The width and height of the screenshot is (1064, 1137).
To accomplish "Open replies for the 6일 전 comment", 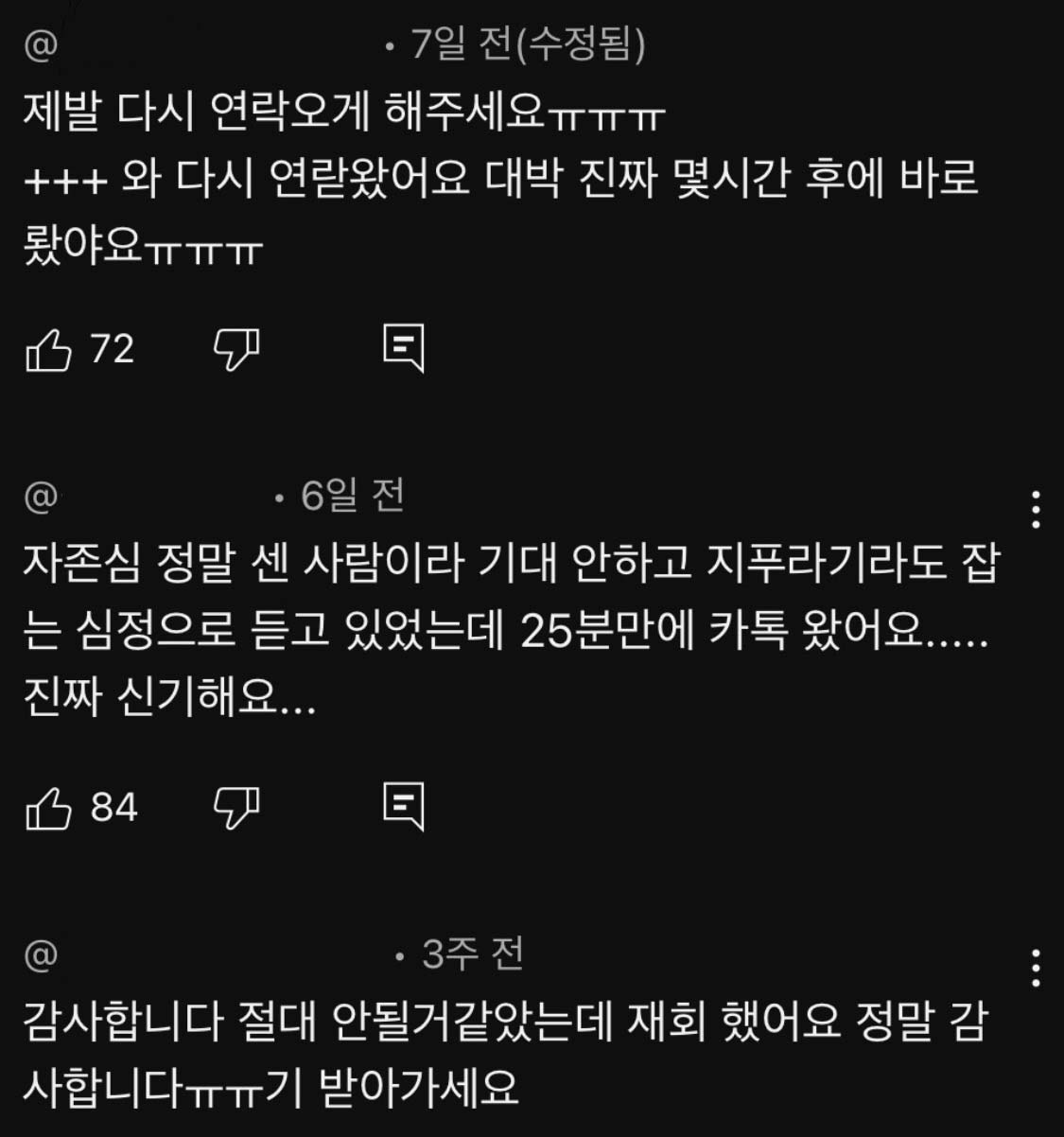I will point(403,807).
